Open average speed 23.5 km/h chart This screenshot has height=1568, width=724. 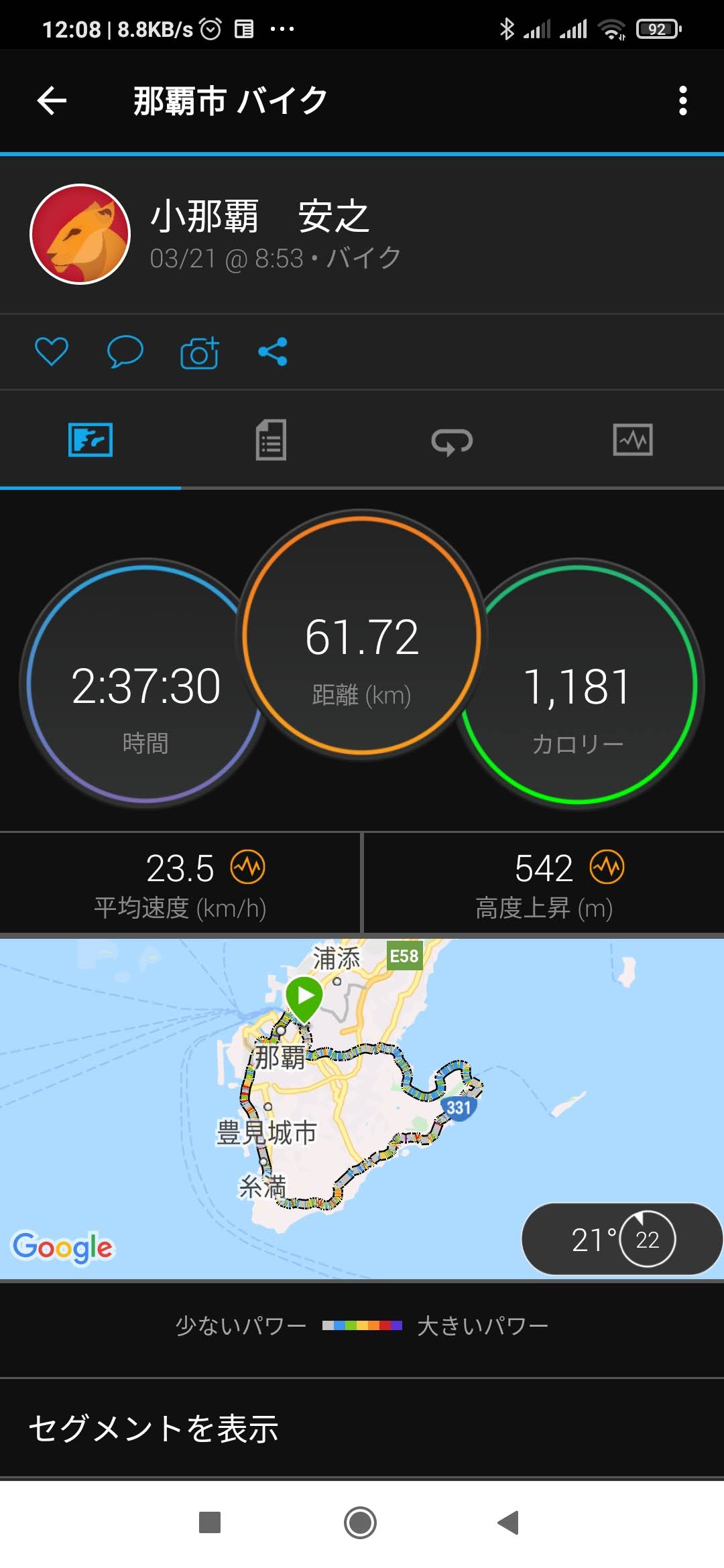(x=180, y=883)
